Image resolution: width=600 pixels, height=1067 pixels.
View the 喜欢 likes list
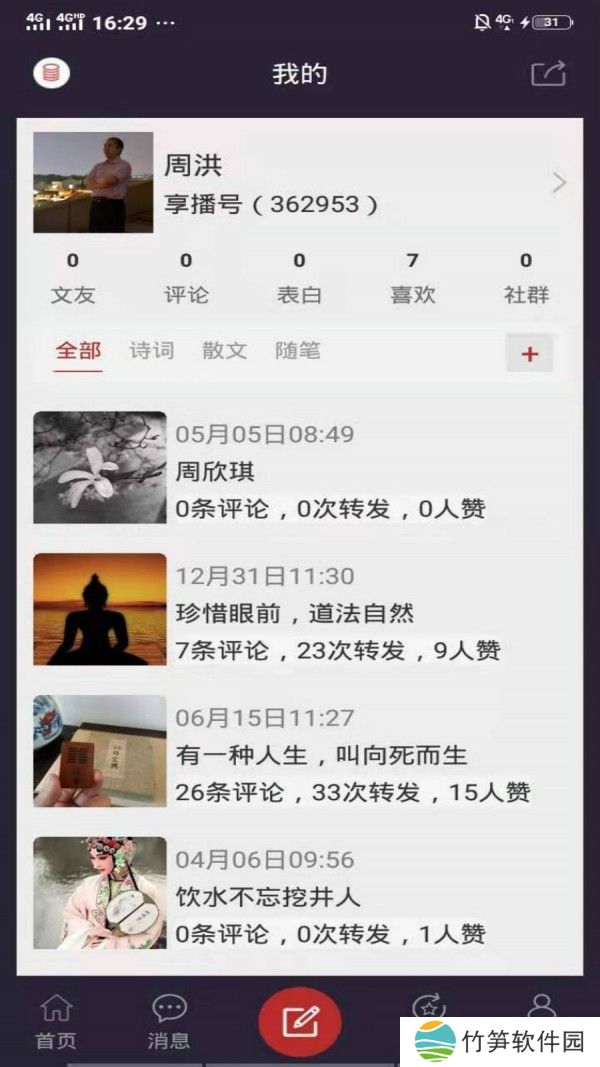click(x=412, y=278)
